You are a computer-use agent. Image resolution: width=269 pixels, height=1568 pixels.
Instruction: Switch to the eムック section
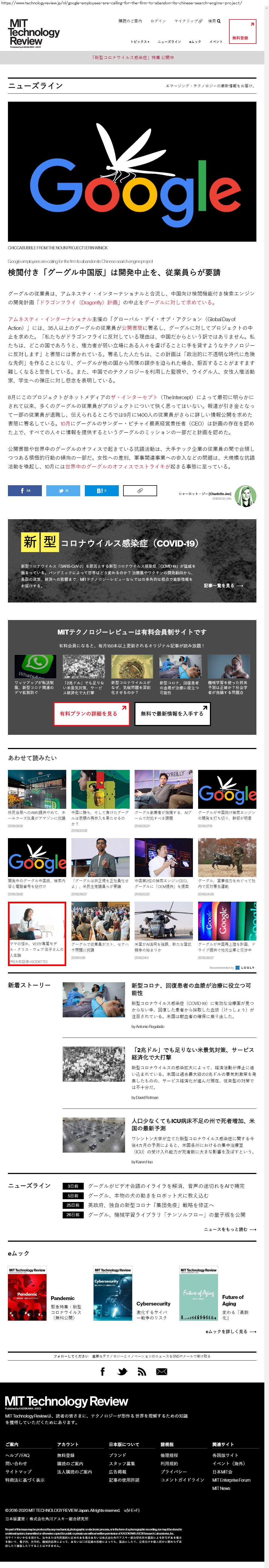pos(195,41)
